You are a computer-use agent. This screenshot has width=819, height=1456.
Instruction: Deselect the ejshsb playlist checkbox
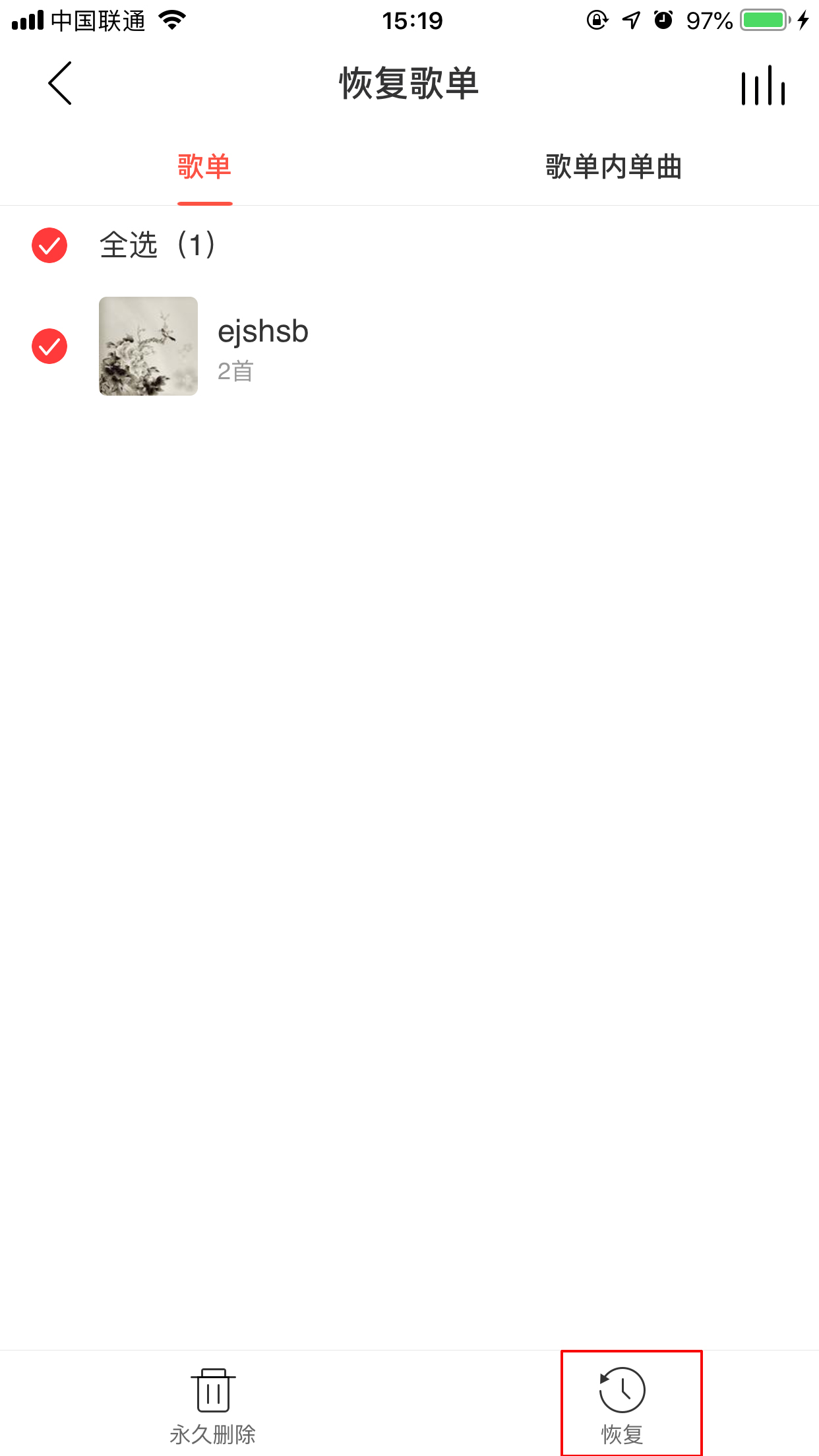[x=49, y=346]
